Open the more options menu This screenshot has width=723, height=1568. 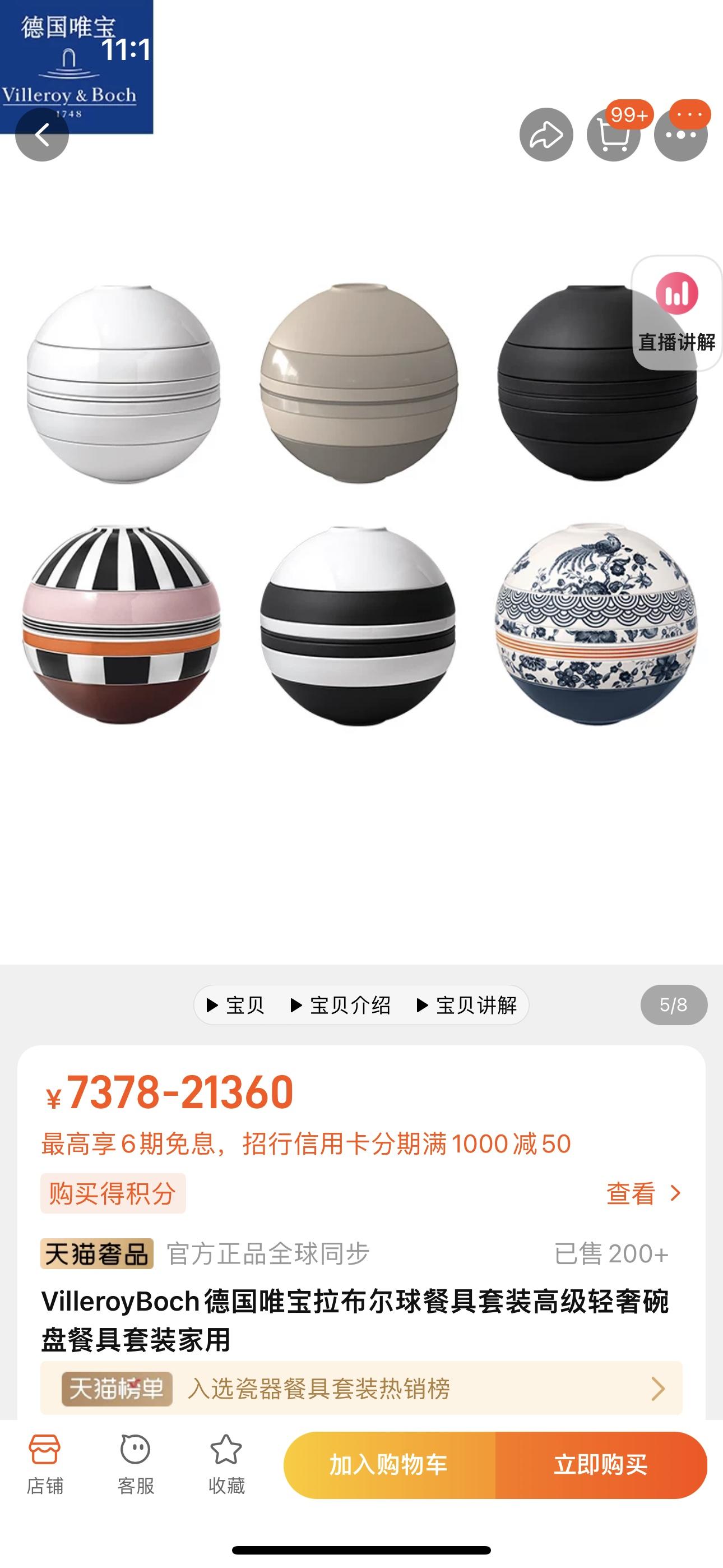tap(680, 135)
